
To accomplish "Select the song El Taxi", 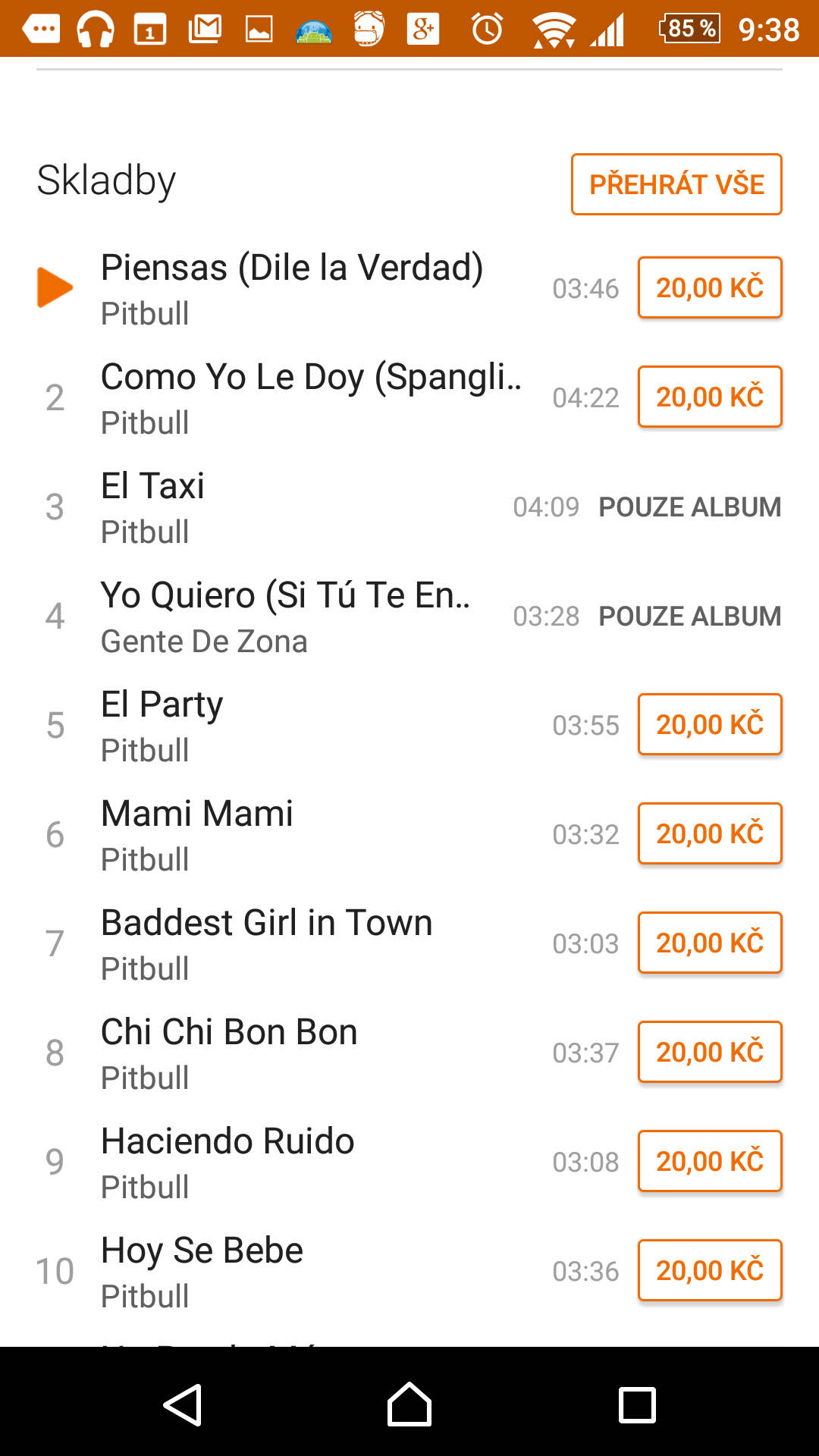I will click(303, 507).
